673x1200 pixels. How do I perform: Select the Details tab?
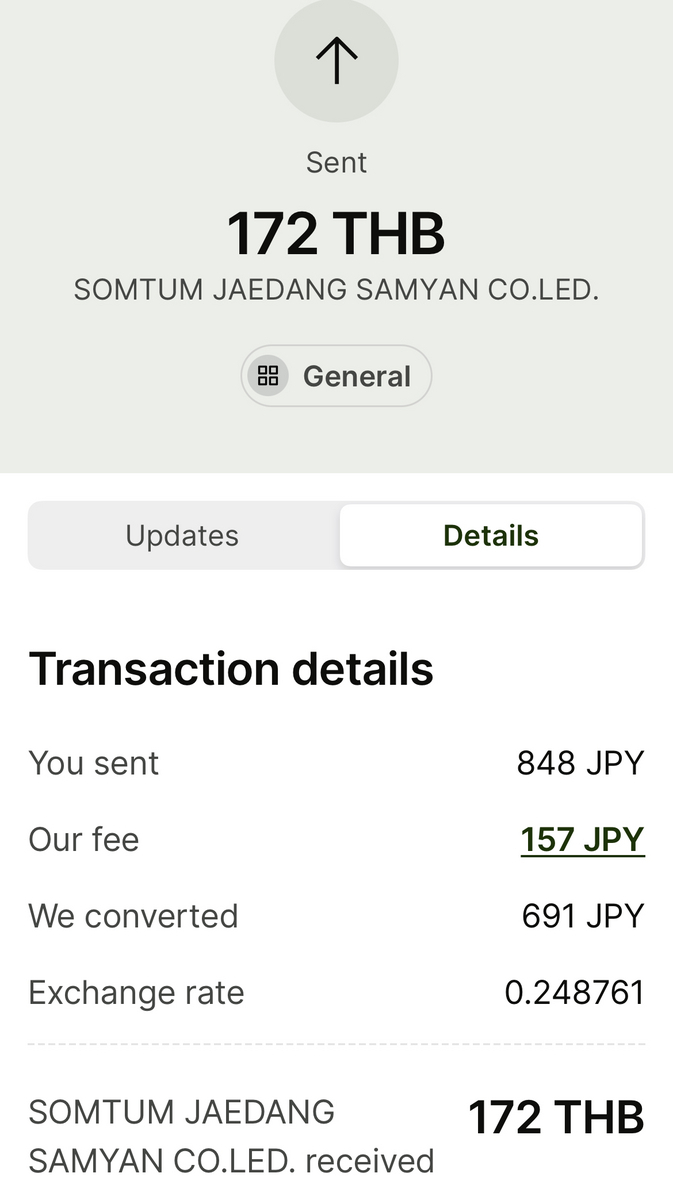coord(491,536)
